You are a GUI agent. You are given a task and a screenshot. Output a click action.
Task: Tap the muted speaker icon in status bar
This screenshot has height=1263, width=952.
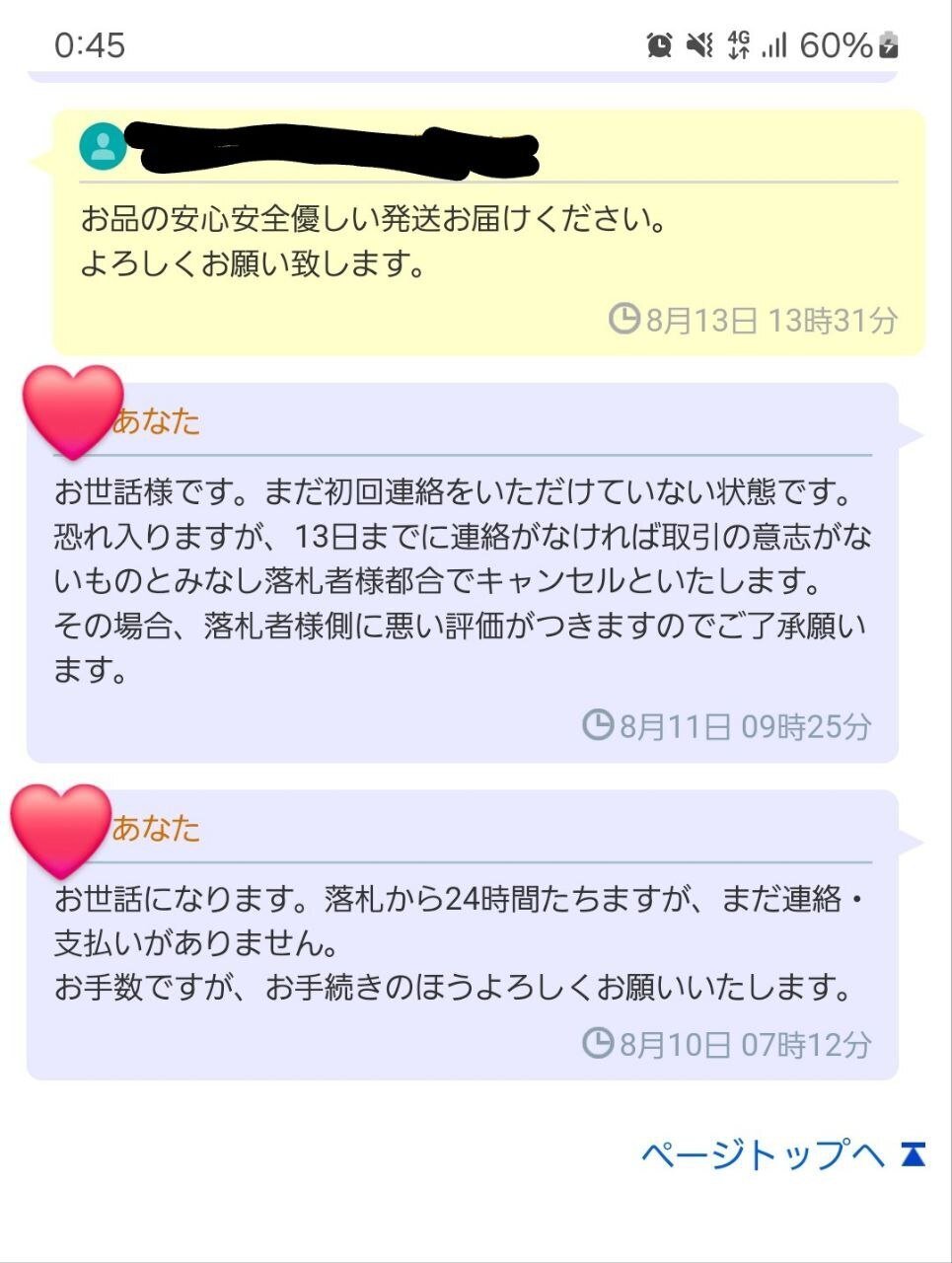(697, 42)
